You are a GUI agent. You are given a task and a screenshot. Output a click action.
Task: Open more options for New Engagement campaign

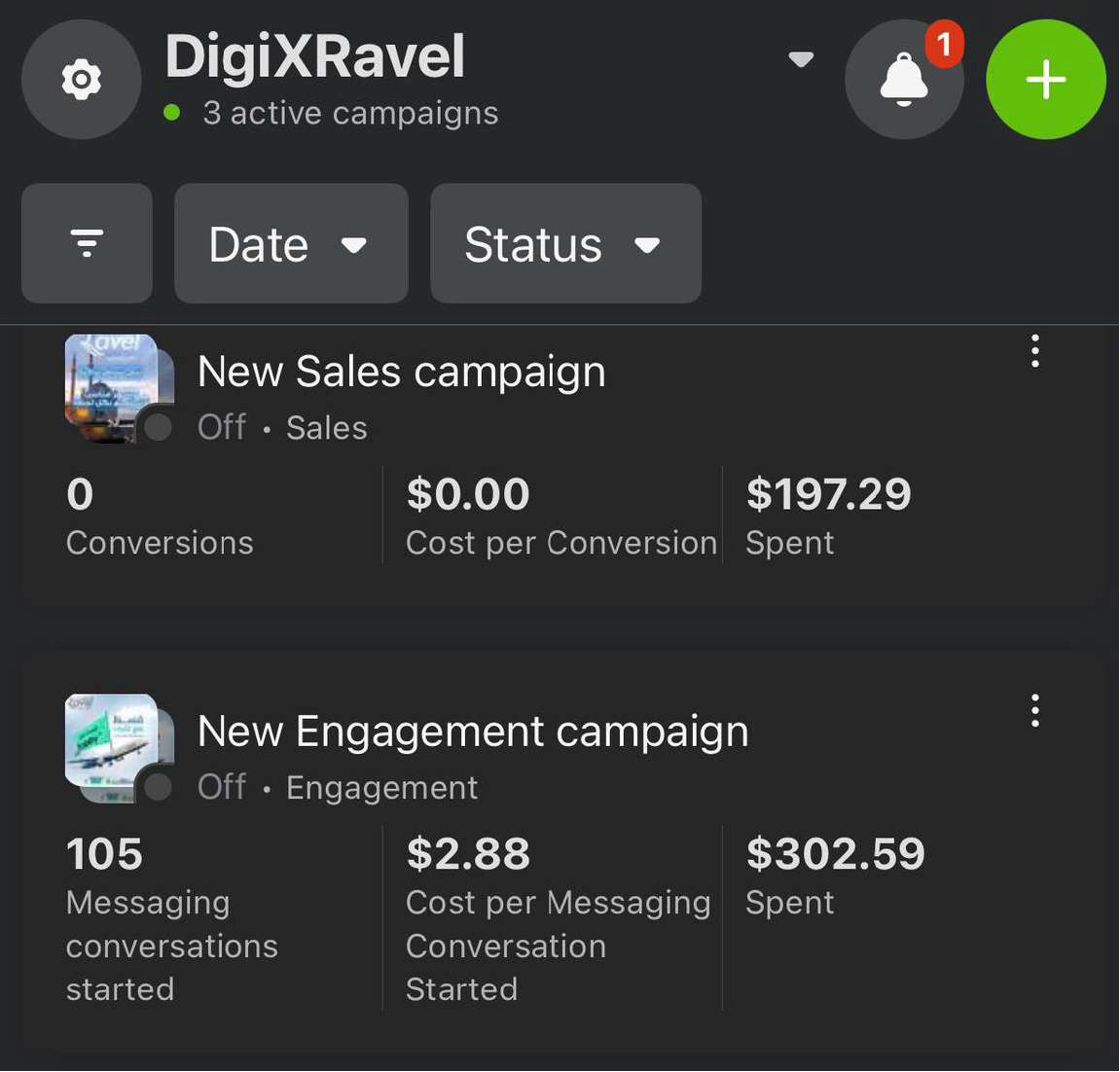[1034, 711]
